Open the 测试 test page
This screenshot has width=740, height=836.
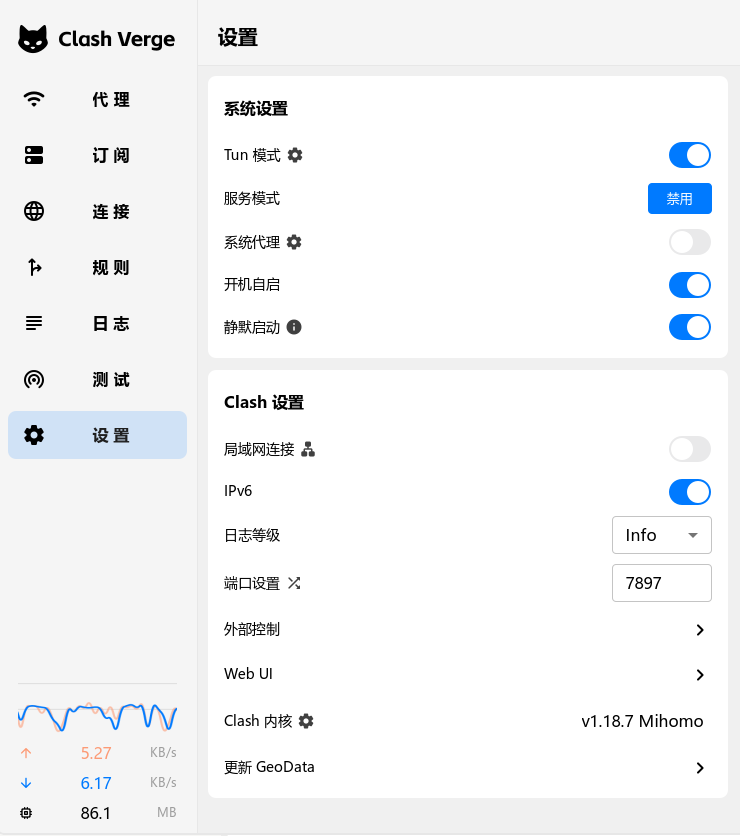97,380
